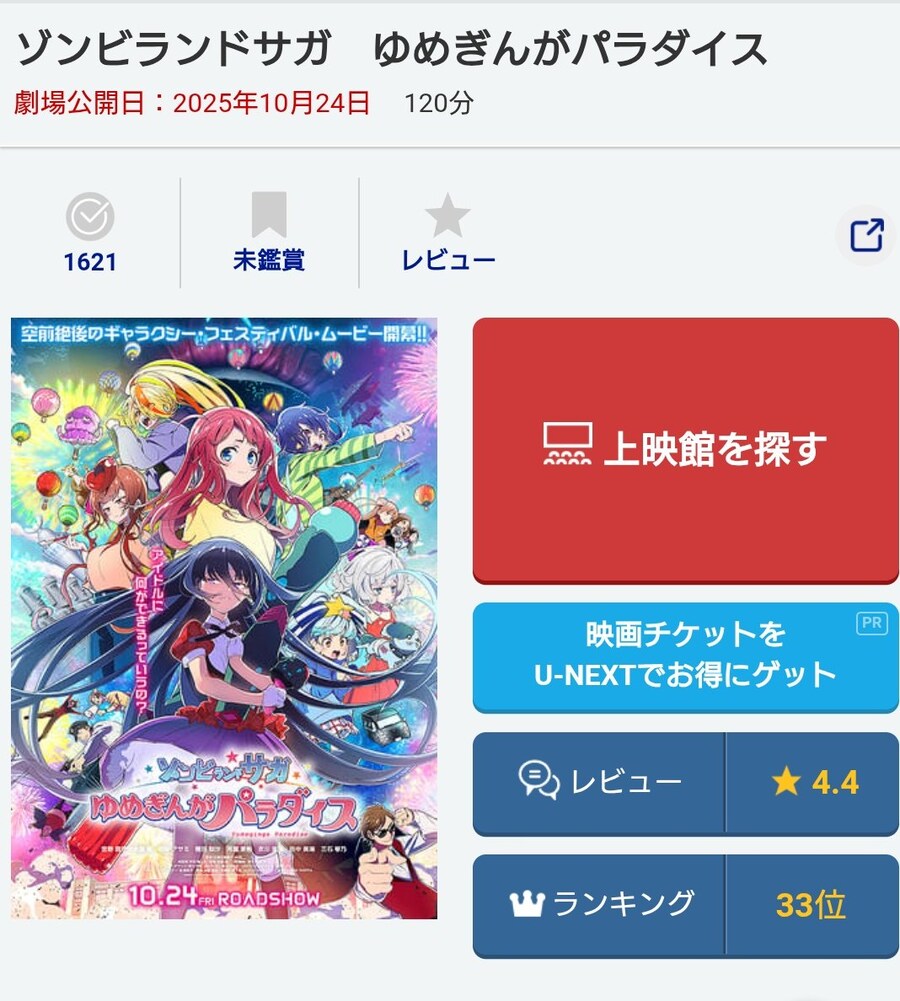
Task: Share the page via the external link icon
Action: pyautogui.click(x=866, y=236)
